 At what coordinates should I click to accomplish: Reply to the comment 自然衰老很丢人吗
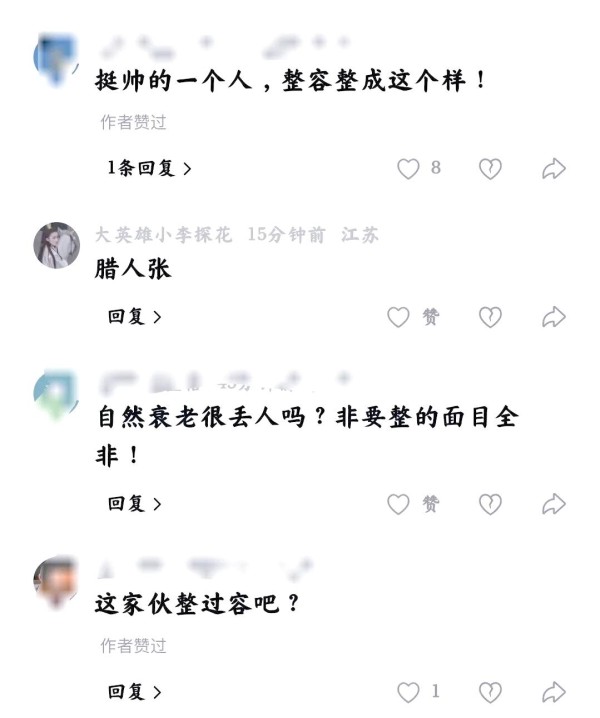coord(134,504)
